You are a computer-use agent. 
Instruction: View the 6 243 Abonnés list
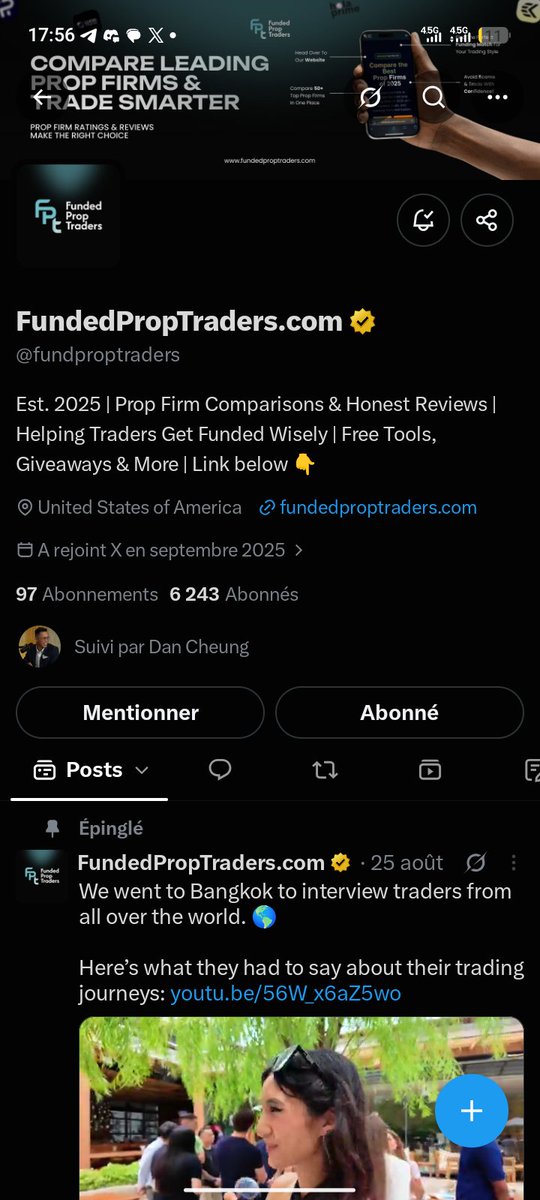(234, 594)
